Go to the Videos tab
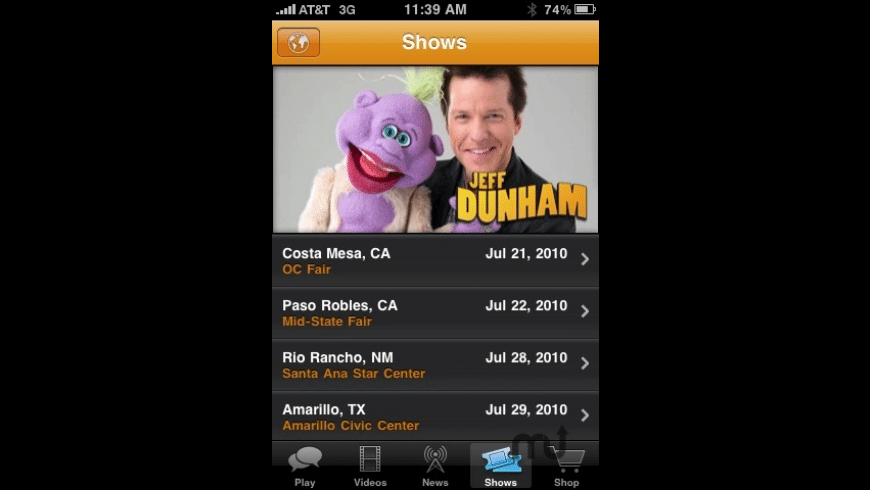This screenshot has width=870, height=490. 370,466
